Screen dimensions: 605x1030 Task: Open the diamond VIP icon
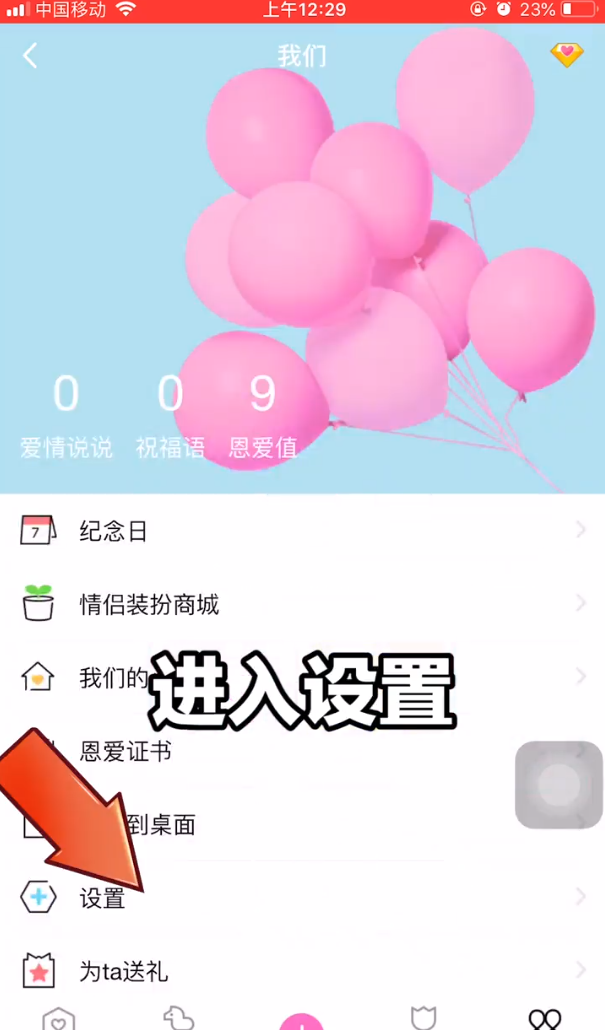[566, 56]
